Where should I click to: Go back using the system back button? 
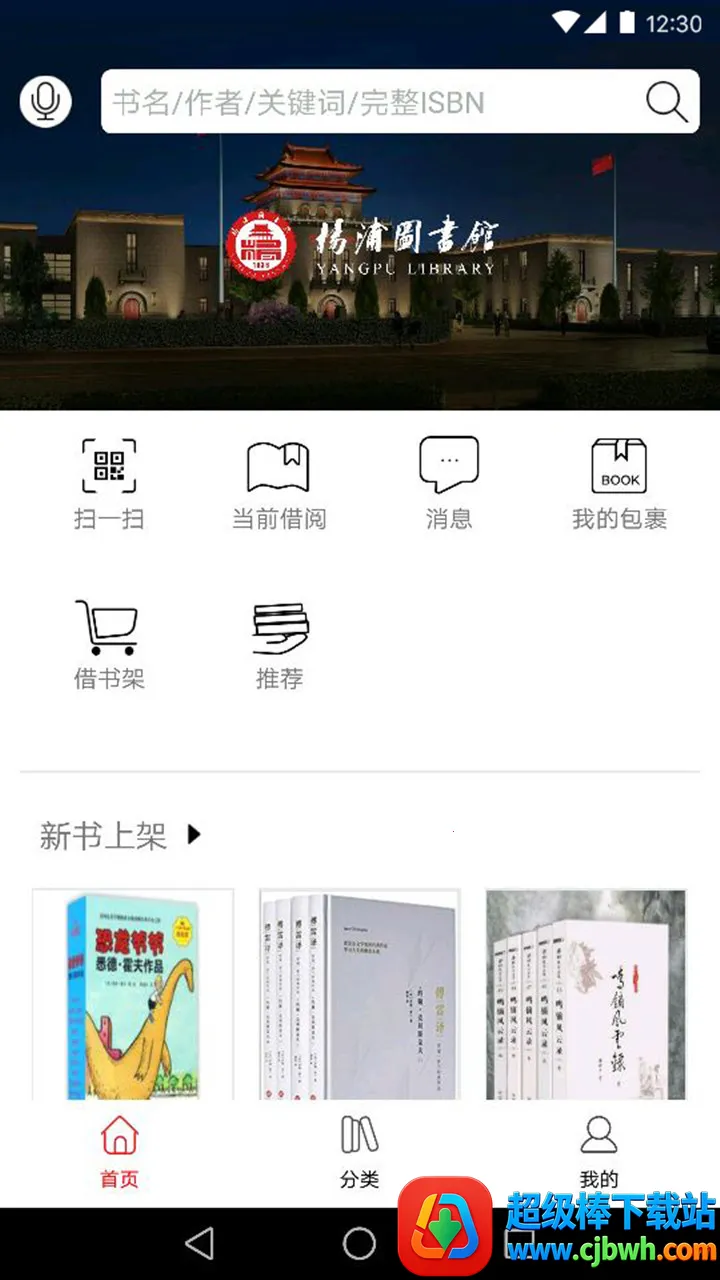coord(200,1243)
